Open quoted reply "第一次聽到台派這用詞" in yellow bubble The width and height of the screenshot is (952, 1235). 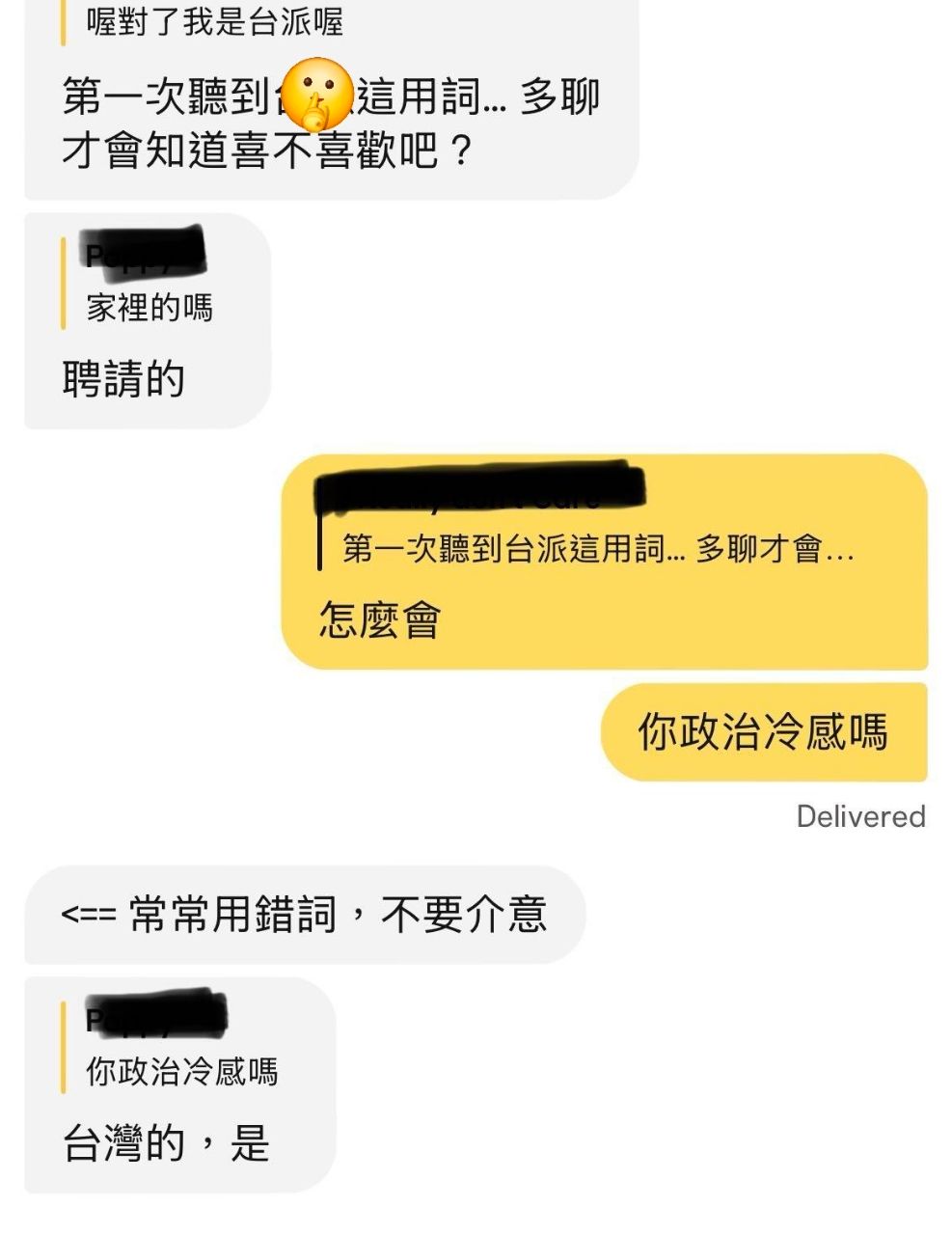(597, 549)
